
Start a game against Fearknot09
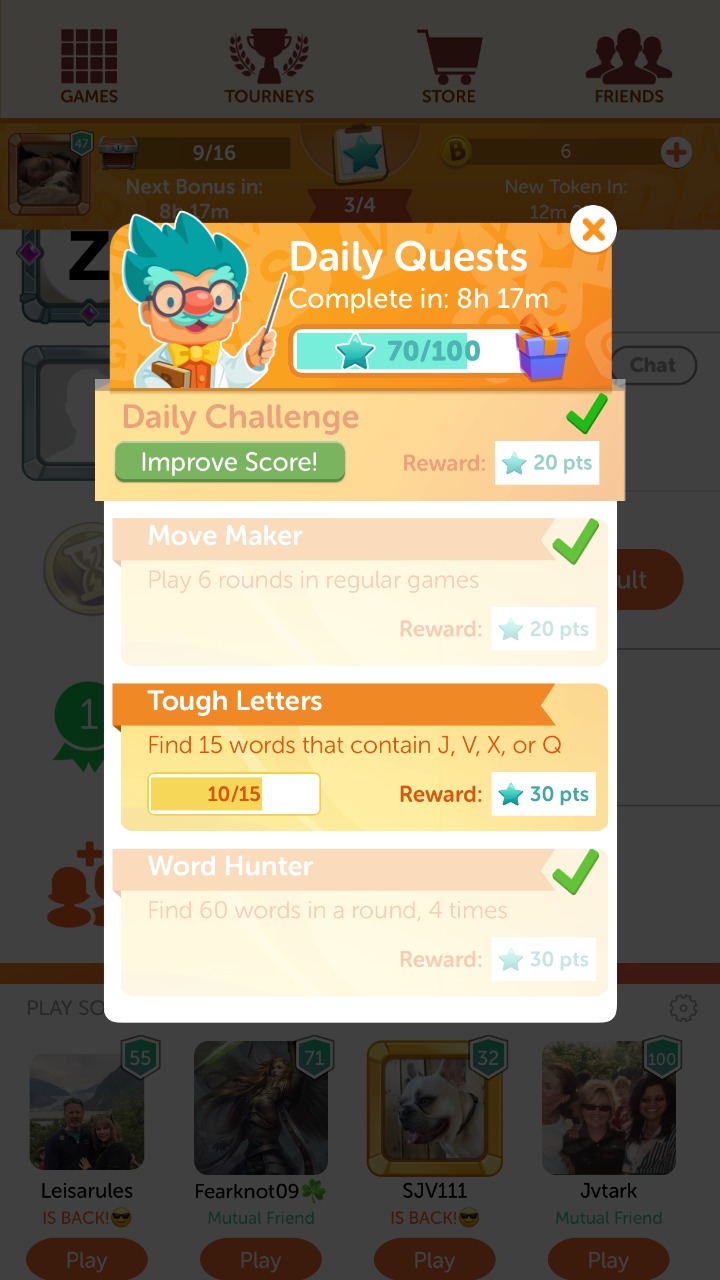pyautogui.click(x=261, y=1260)
